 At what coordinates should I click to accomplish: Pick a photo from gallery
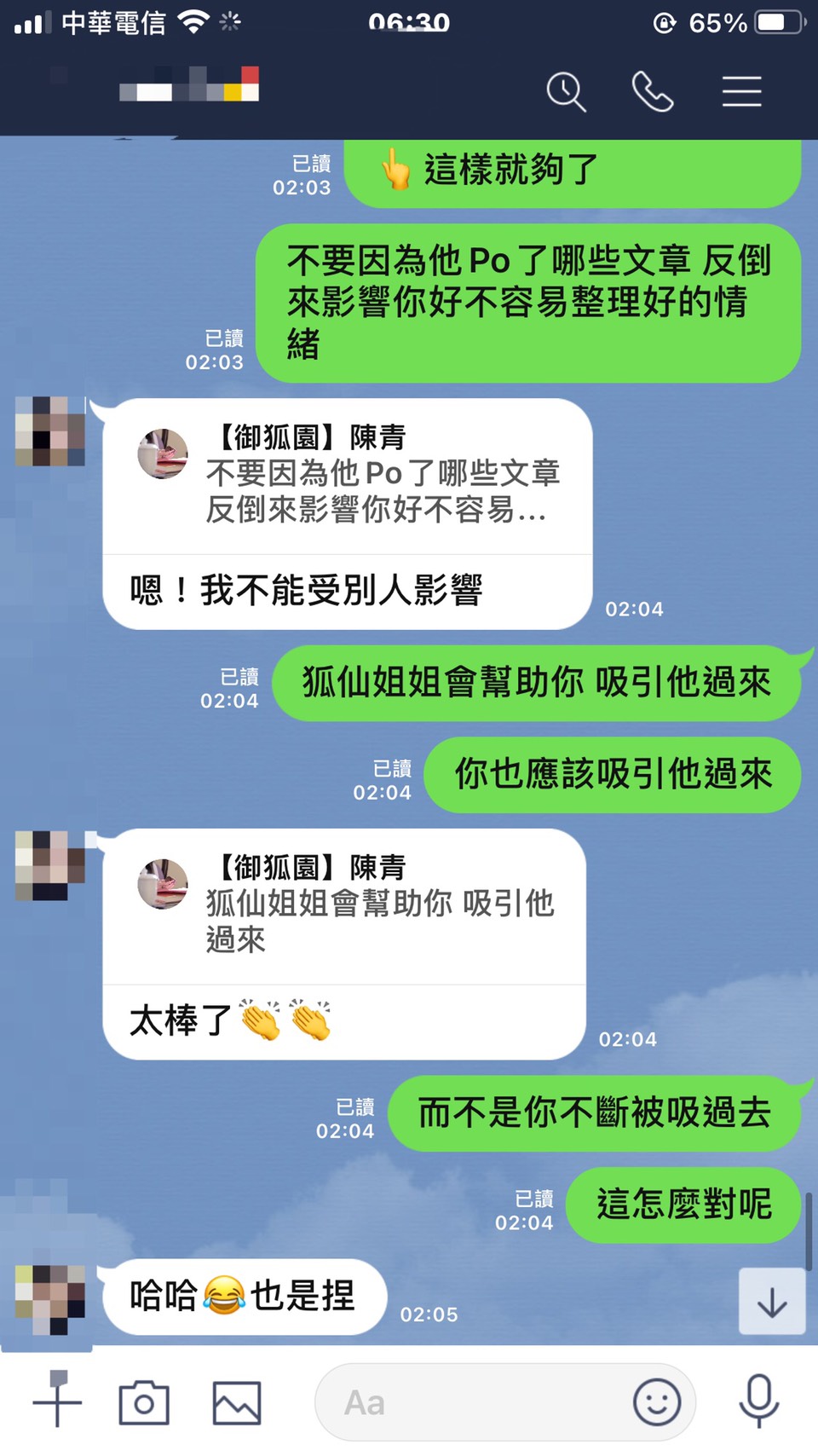(x=236, y=1402)
